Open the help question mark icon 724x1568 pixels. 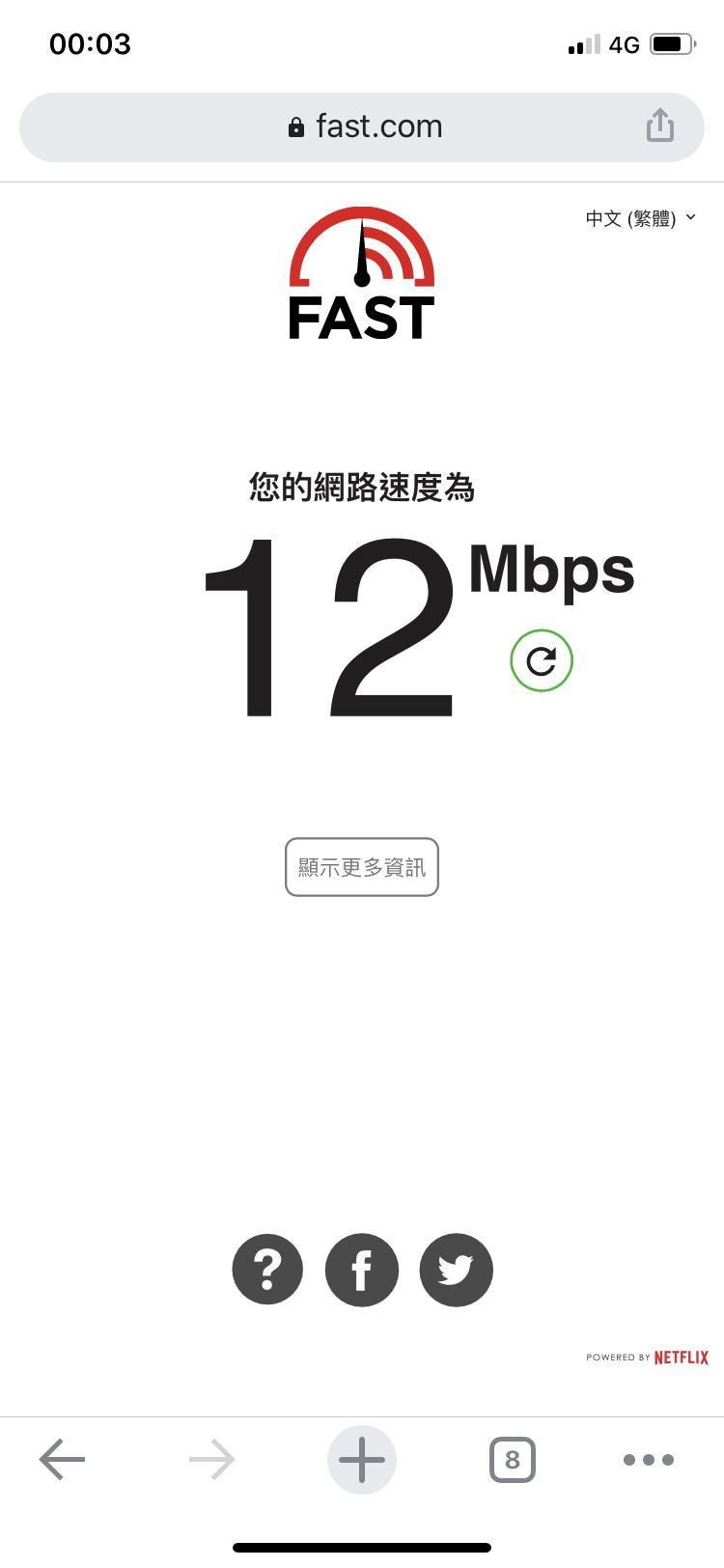[x=267, y=1270]
